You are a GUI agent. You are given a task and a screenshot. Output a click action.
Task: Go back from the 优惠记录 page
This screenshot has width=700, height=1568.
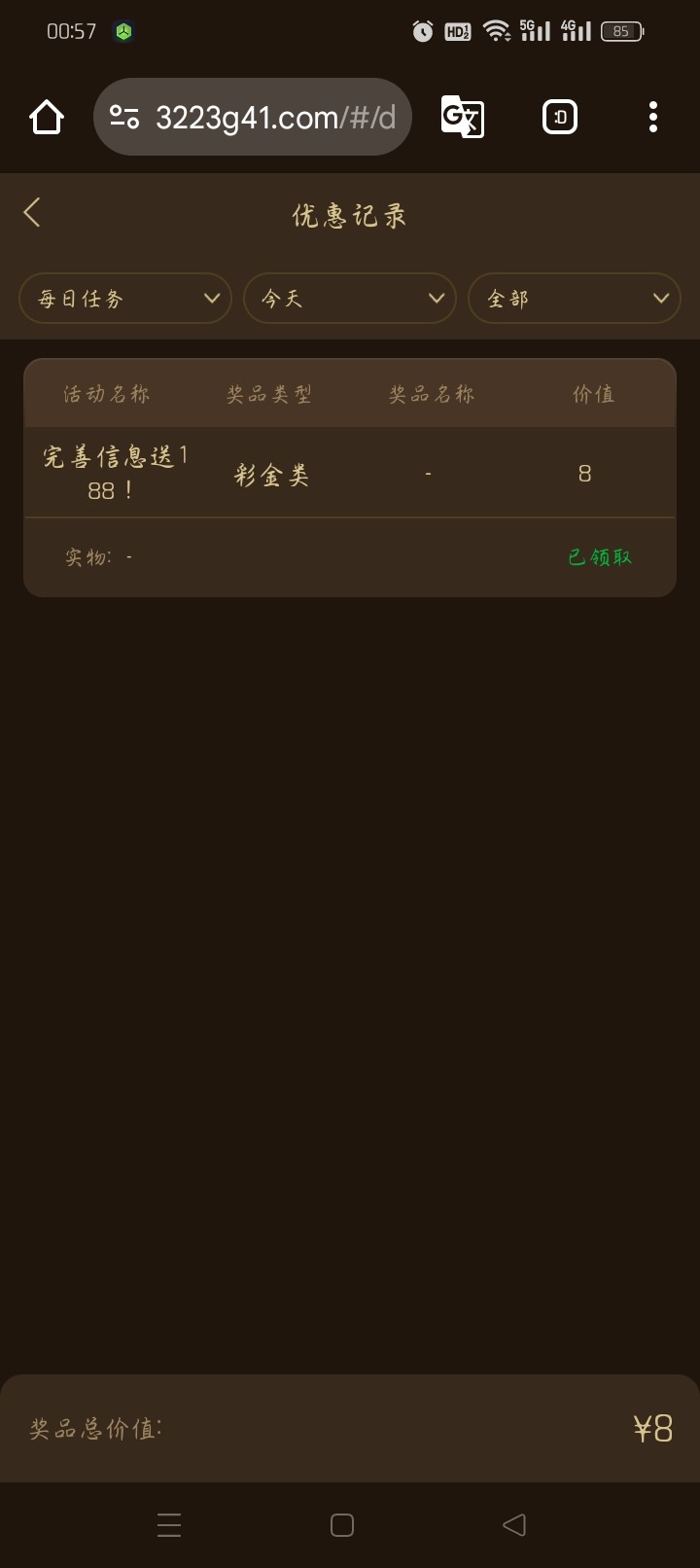[x=32, y=212]
